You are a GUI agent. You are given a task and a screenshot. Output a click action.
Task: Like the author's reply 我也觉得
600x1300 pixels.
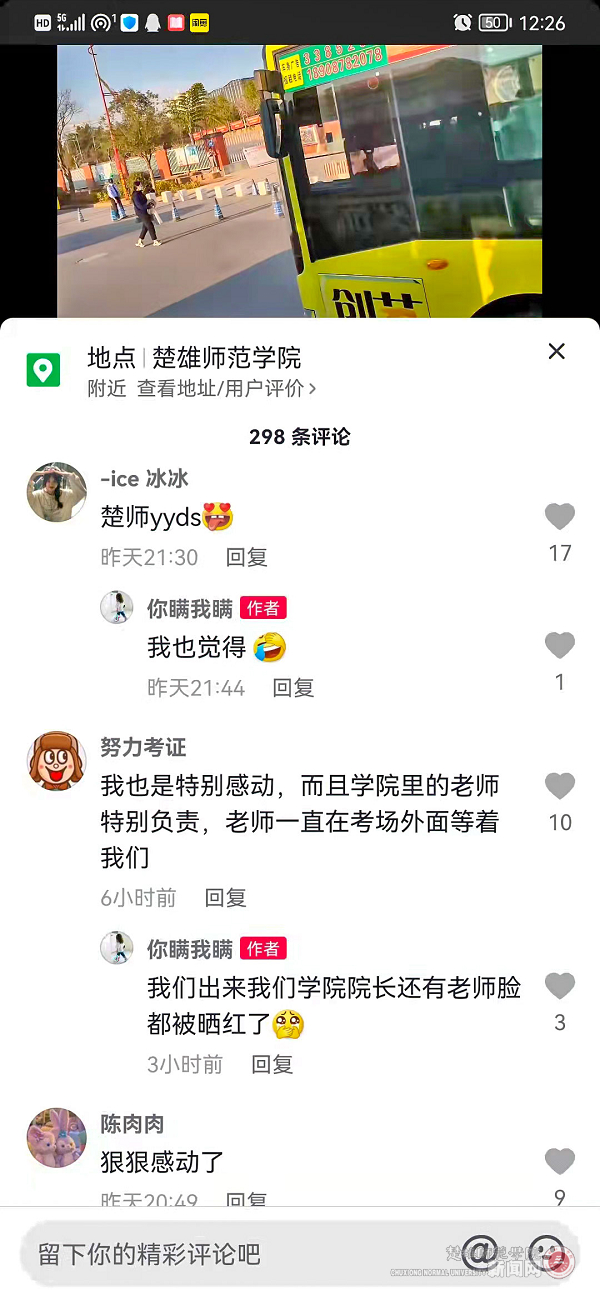coord(560,646)
